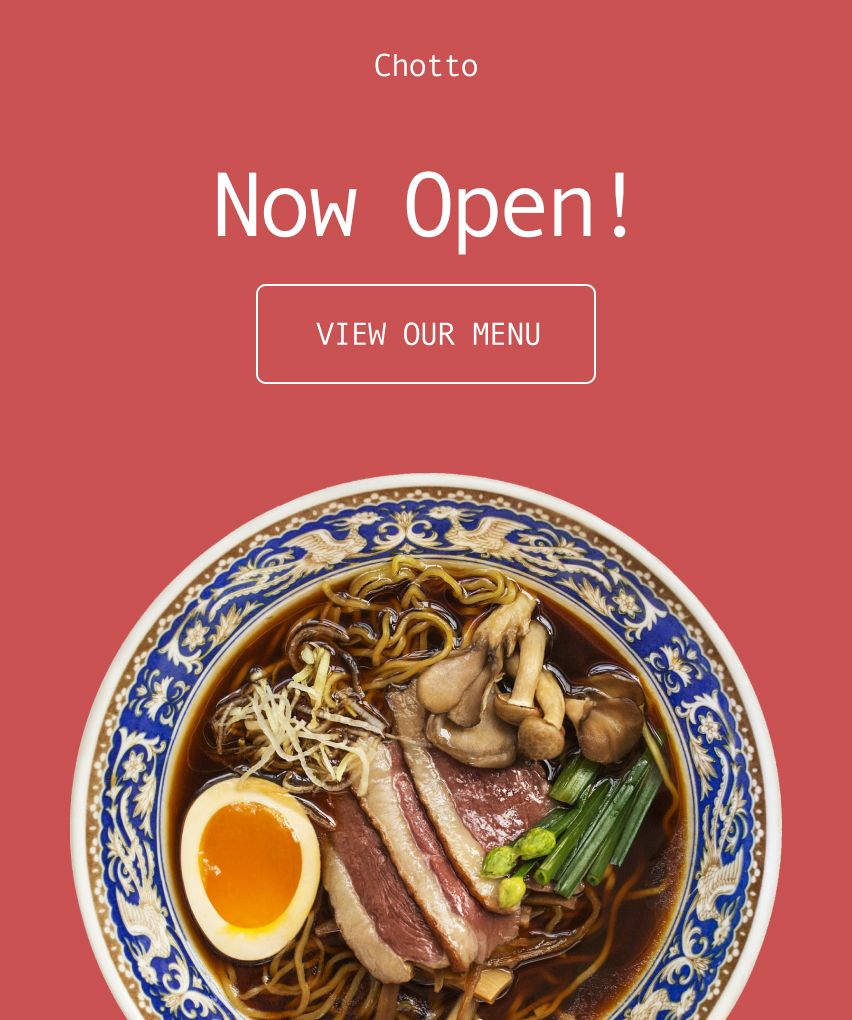Click the Now Open! headline
This screenshot has height=1020, width=852.
point(426,205)
